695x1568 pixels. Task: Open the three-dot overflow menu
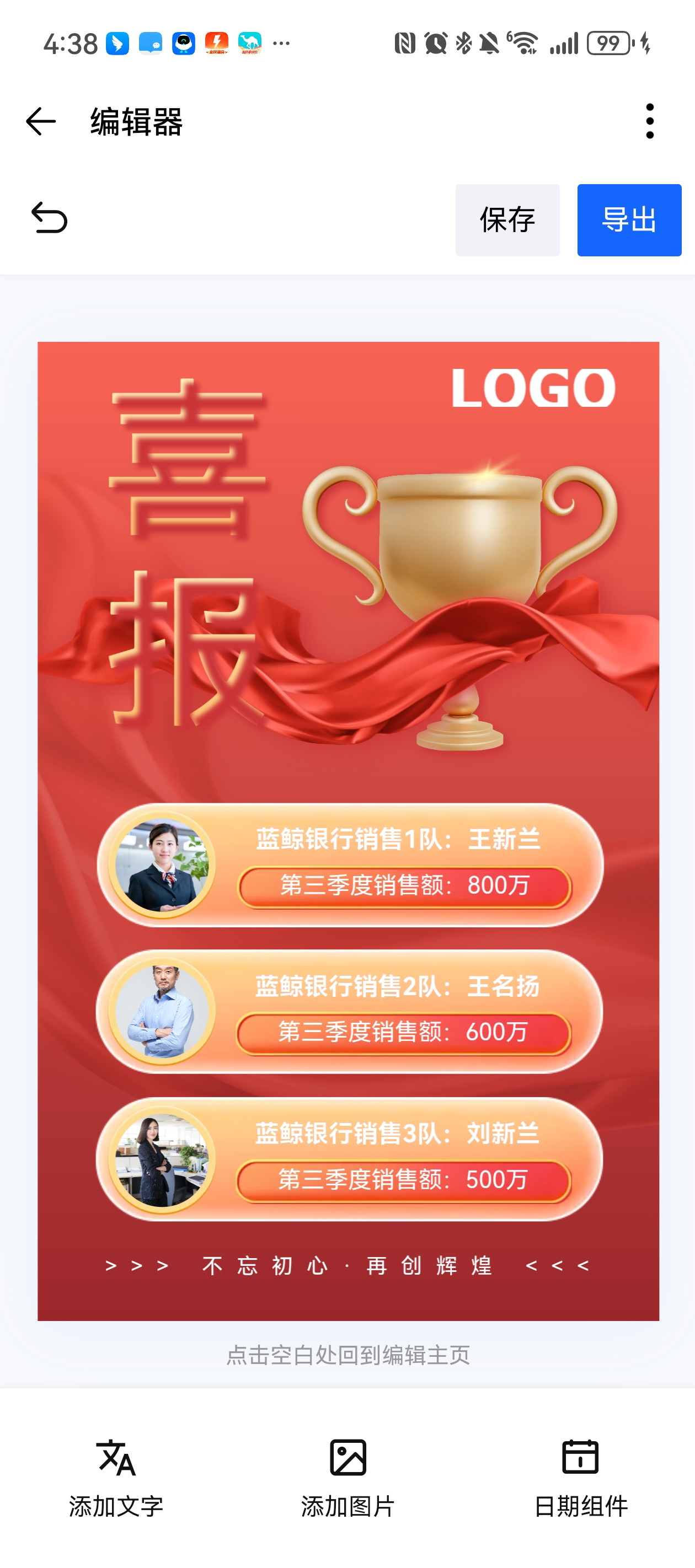pyautogui.click(x=649, y=121)
